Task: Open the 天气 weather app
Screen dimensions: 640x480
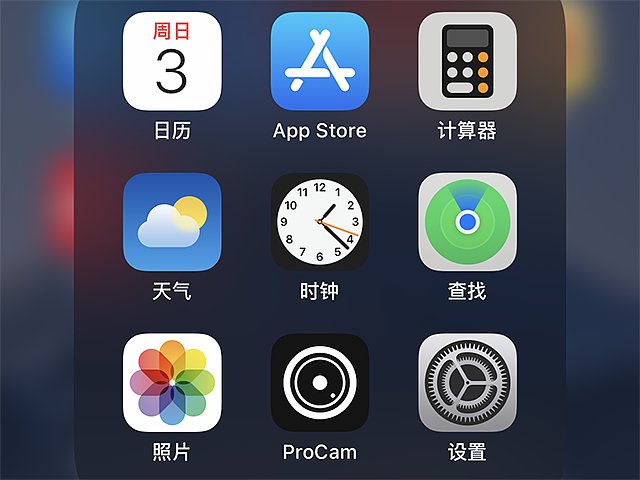Action: pyautogui.click(x=172, y=222)
